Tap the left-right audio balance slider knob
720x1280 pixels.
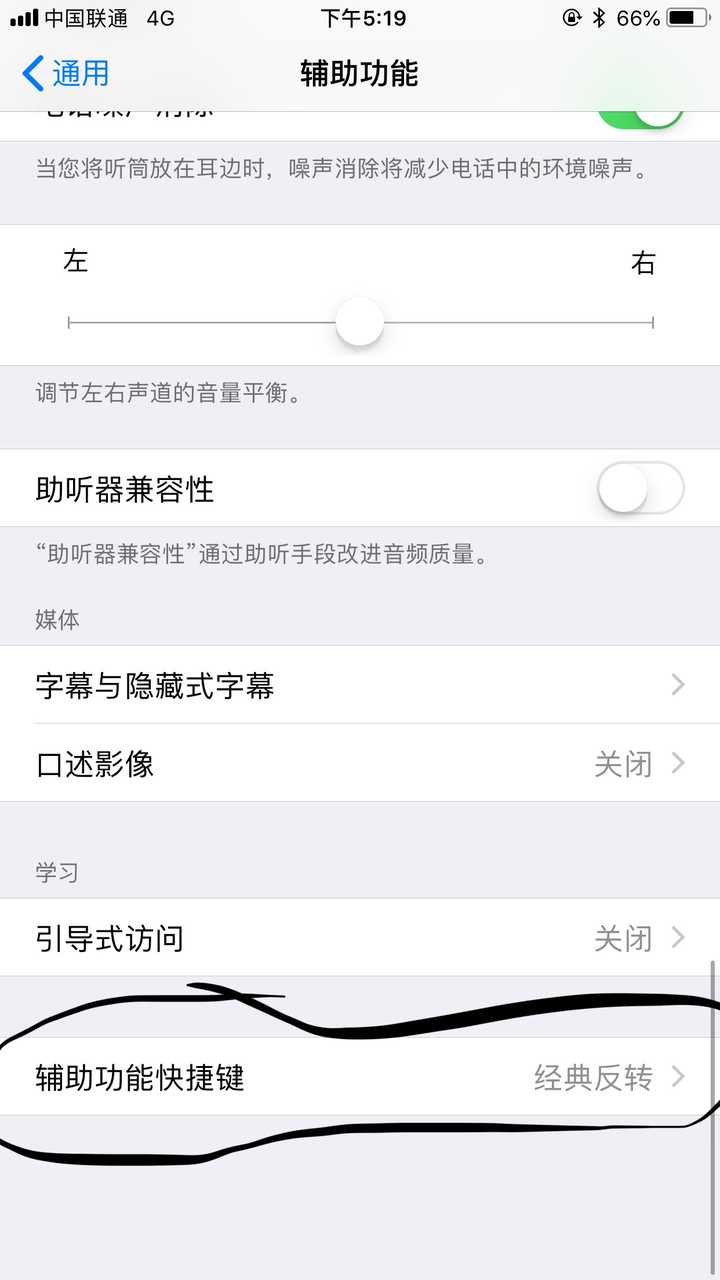359,323
